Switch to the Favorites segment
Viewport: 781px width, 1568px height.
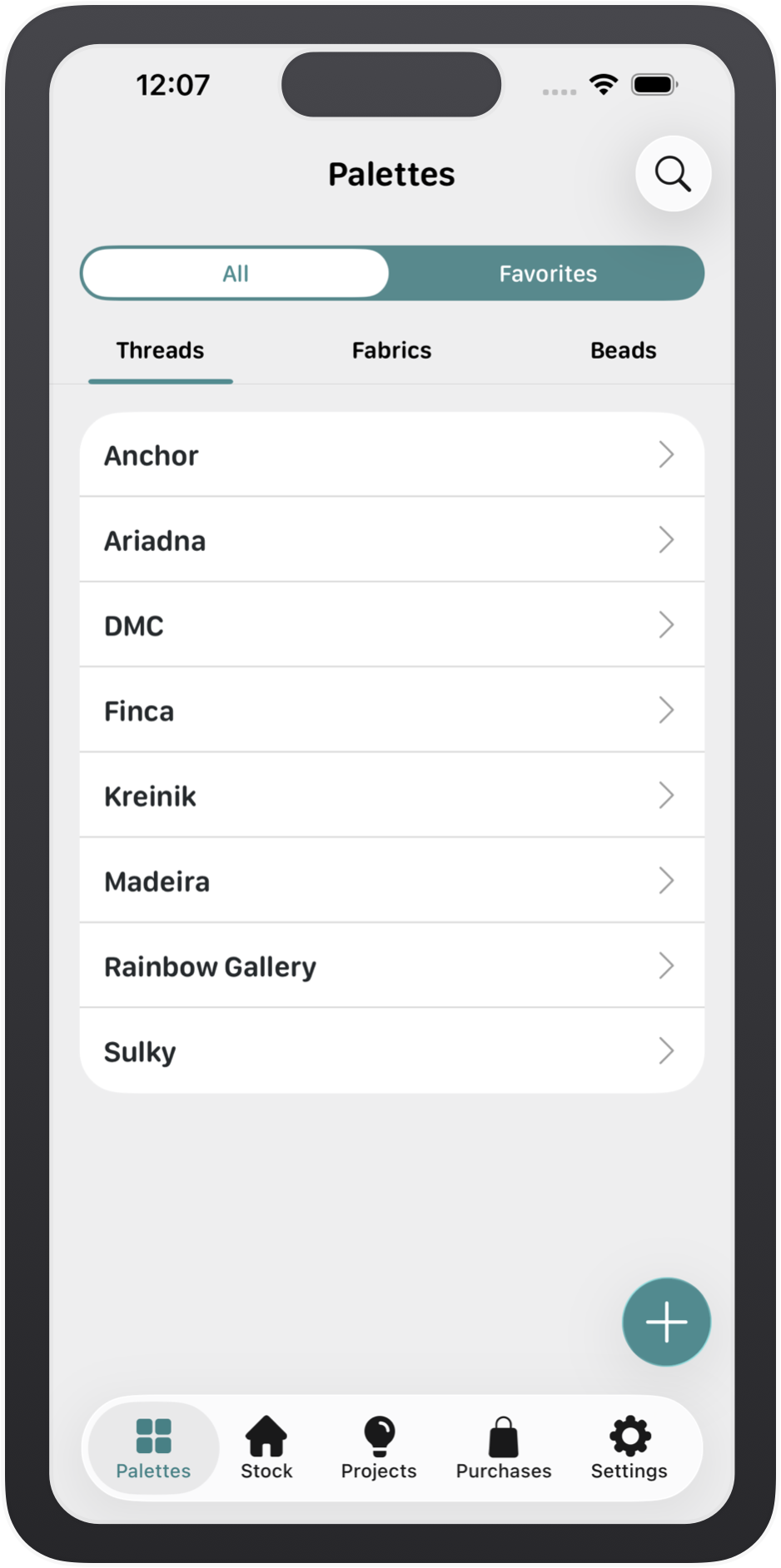547,274
